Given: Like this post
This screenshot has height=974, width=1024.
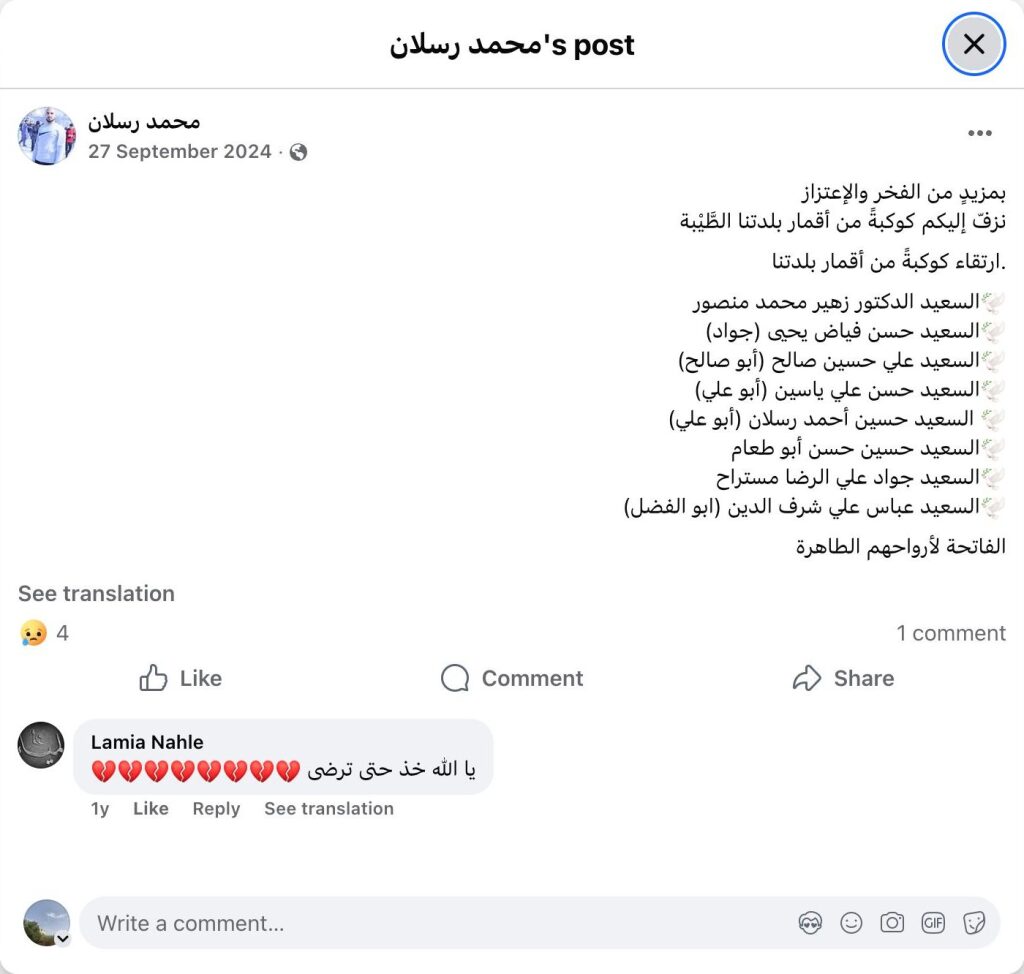Looking at the screenshot, I should (x=181, y=678).
